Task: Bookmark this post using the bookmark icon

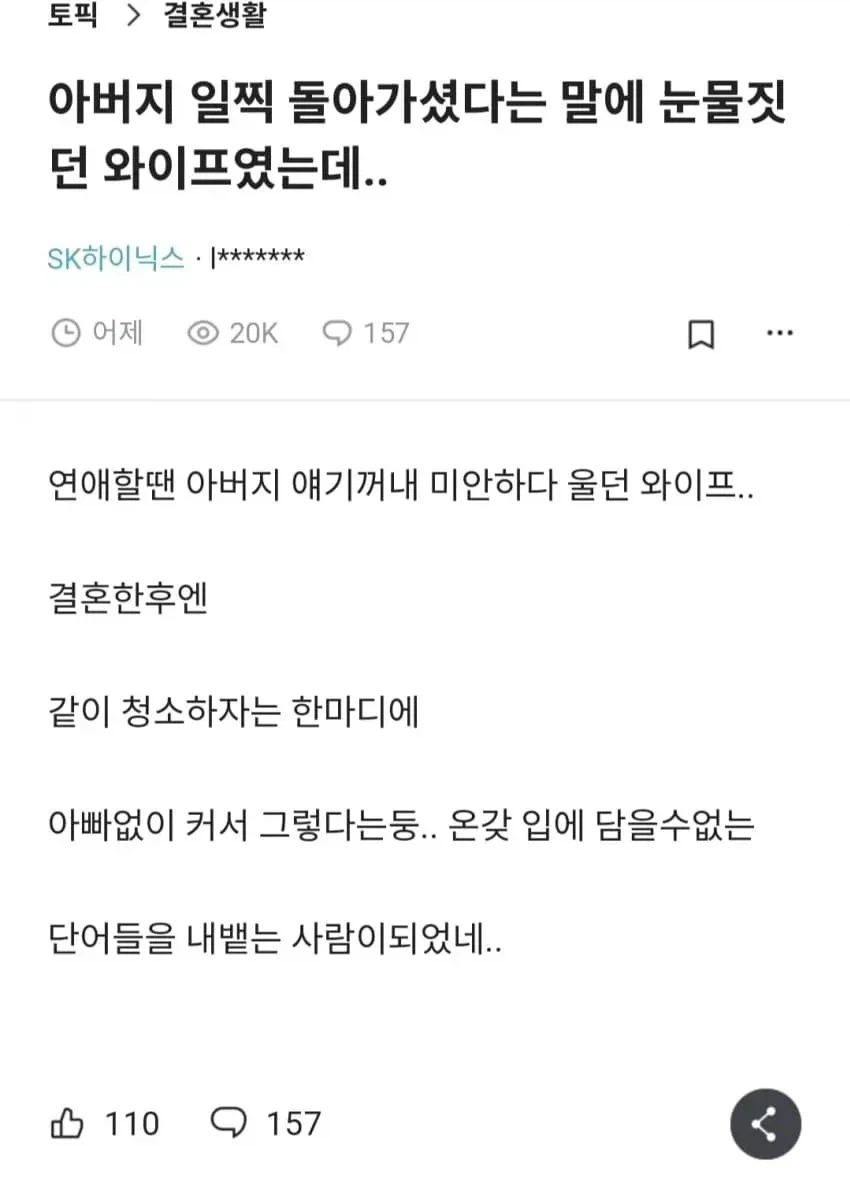Action: 703,334
